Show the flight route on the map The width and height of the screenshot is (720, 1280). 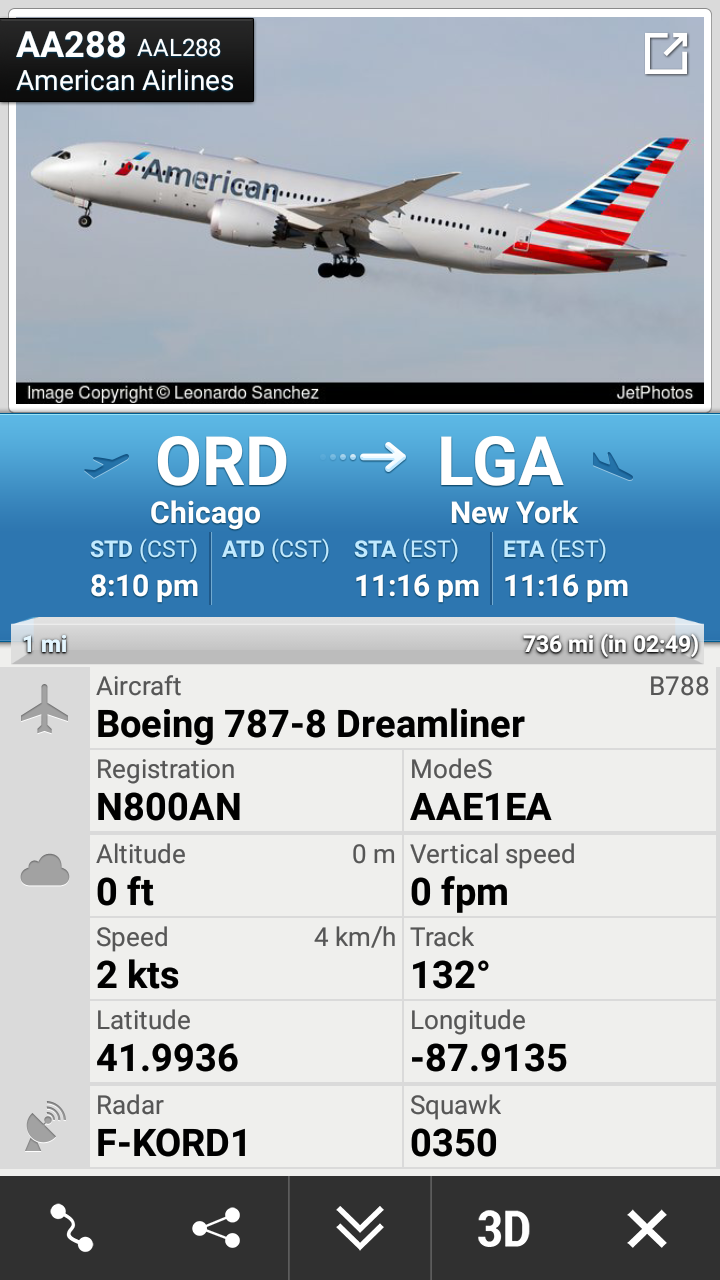pos(72,1228)
